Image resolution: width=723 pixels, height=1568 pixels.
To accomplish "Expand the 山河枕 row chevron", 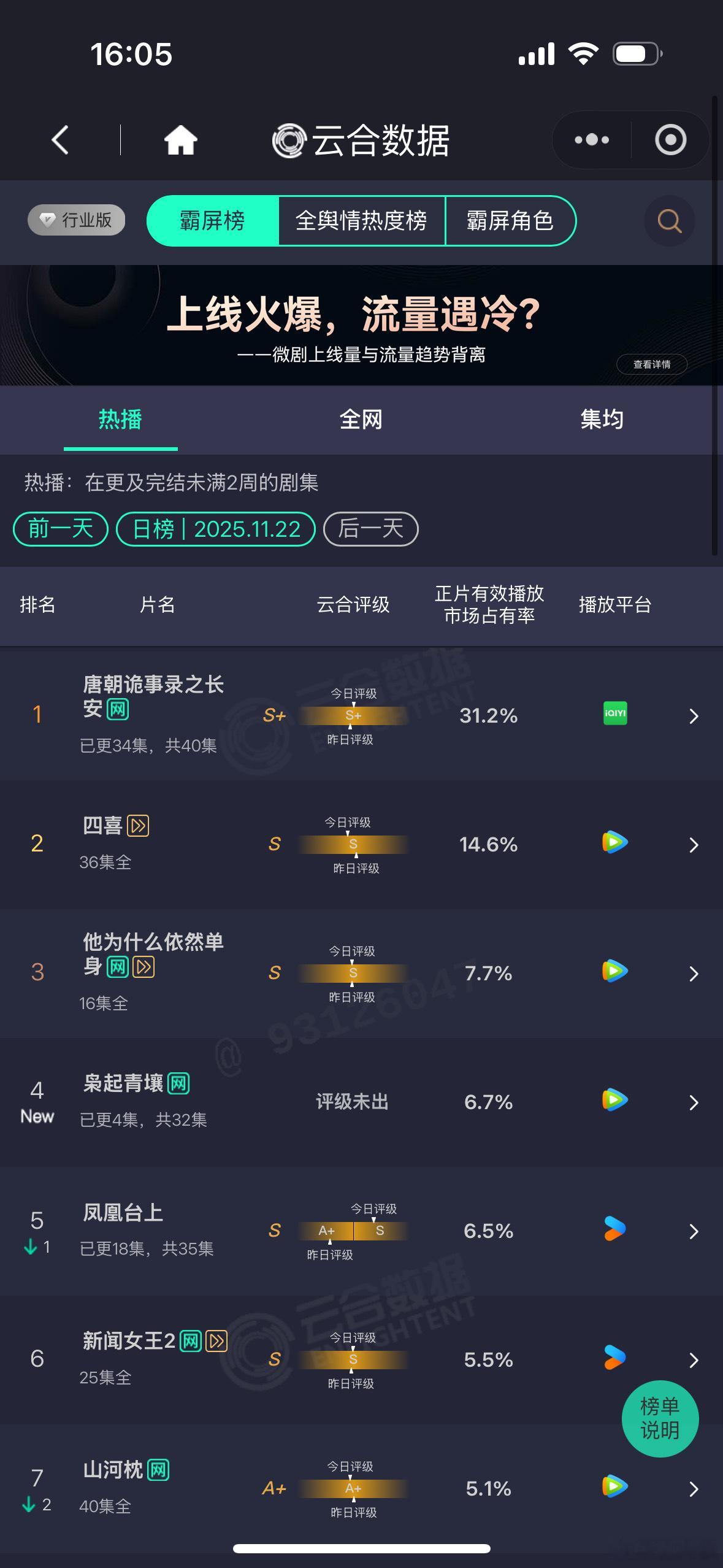I will (x=693, y=1489).
